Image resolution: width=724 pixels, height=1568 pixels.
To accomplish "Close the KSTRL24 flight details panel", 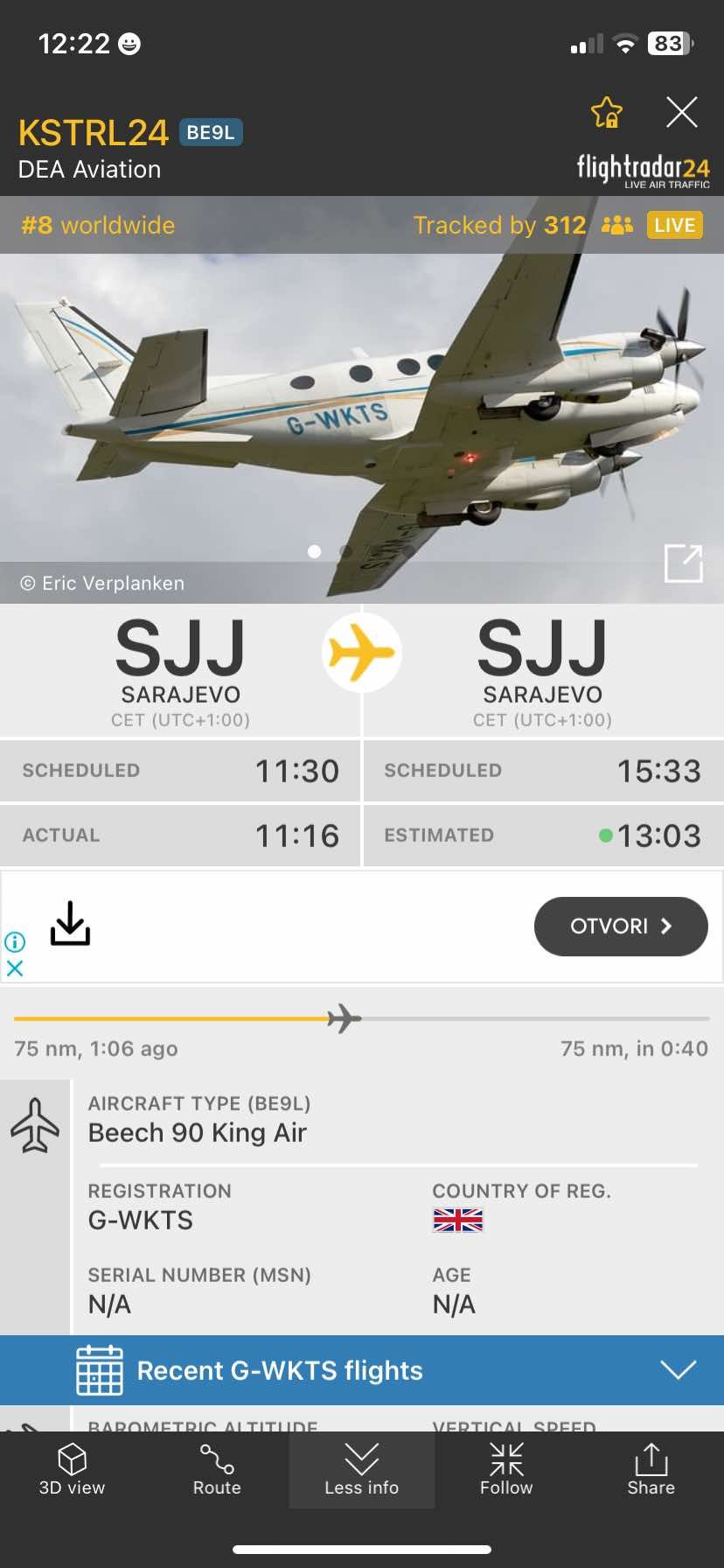I will tap(681, 113).
